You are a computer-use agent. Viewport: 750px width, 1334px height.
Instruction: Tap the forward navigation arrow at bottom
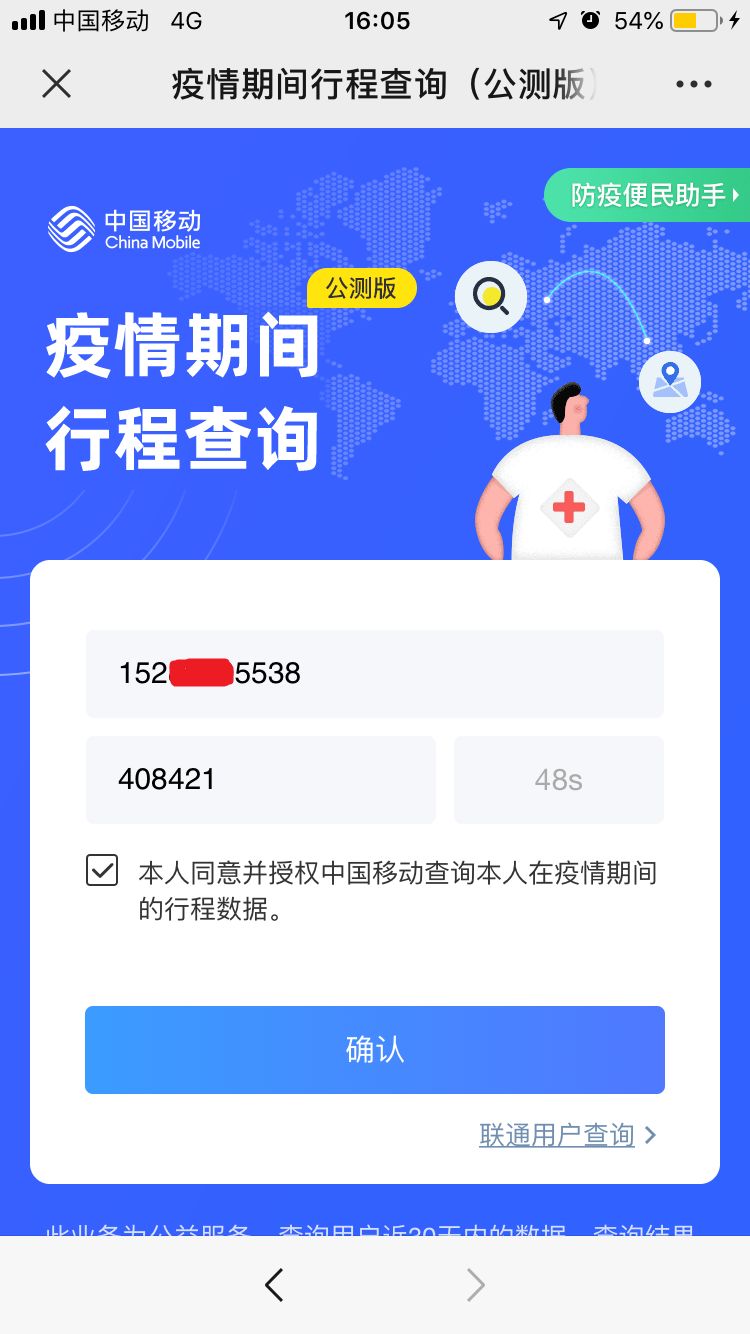coord(475,1285)
